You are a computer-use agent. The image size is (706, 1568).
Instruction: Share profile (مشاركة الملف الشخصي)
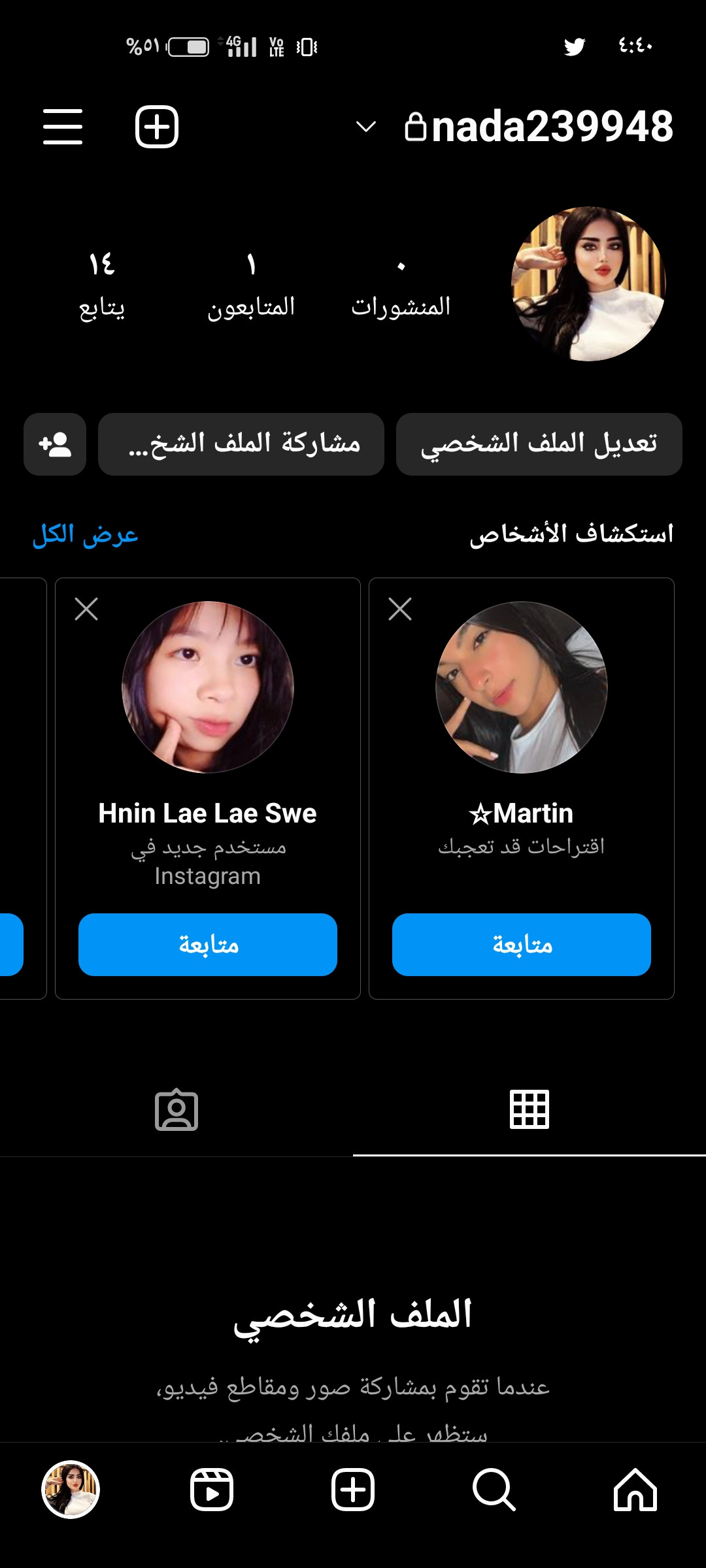[x=241, y=444]
